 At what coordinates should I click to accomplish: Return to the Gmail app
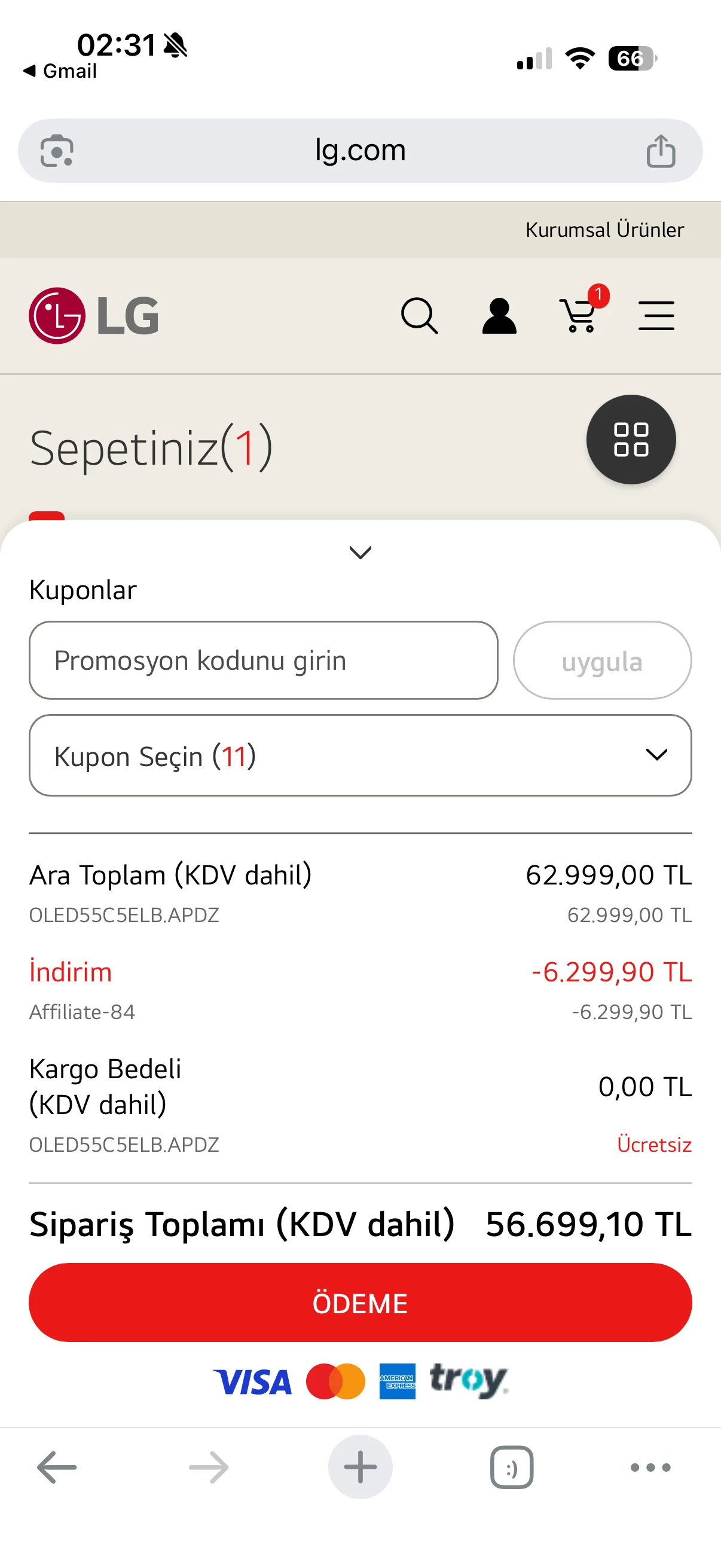tap(60, 71)
